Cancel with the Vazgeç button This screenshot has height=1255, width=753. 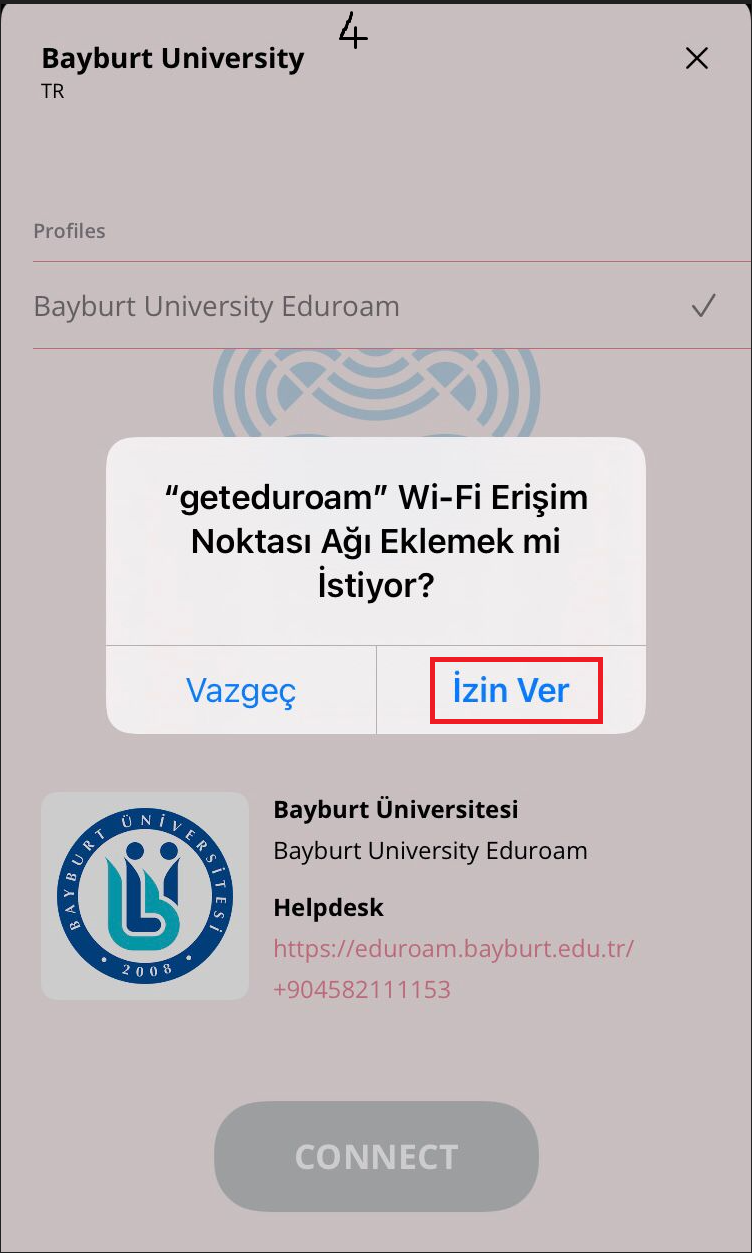(241, 690)
